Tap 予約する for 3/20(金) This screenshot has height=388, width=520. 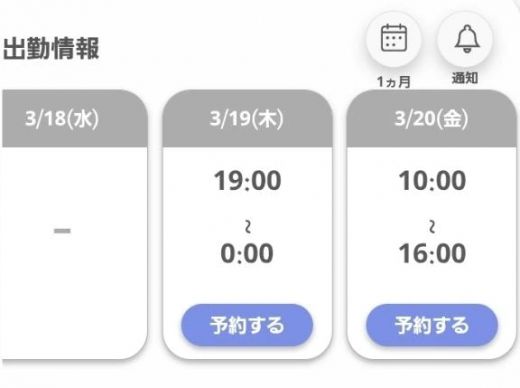pos(432,325)
